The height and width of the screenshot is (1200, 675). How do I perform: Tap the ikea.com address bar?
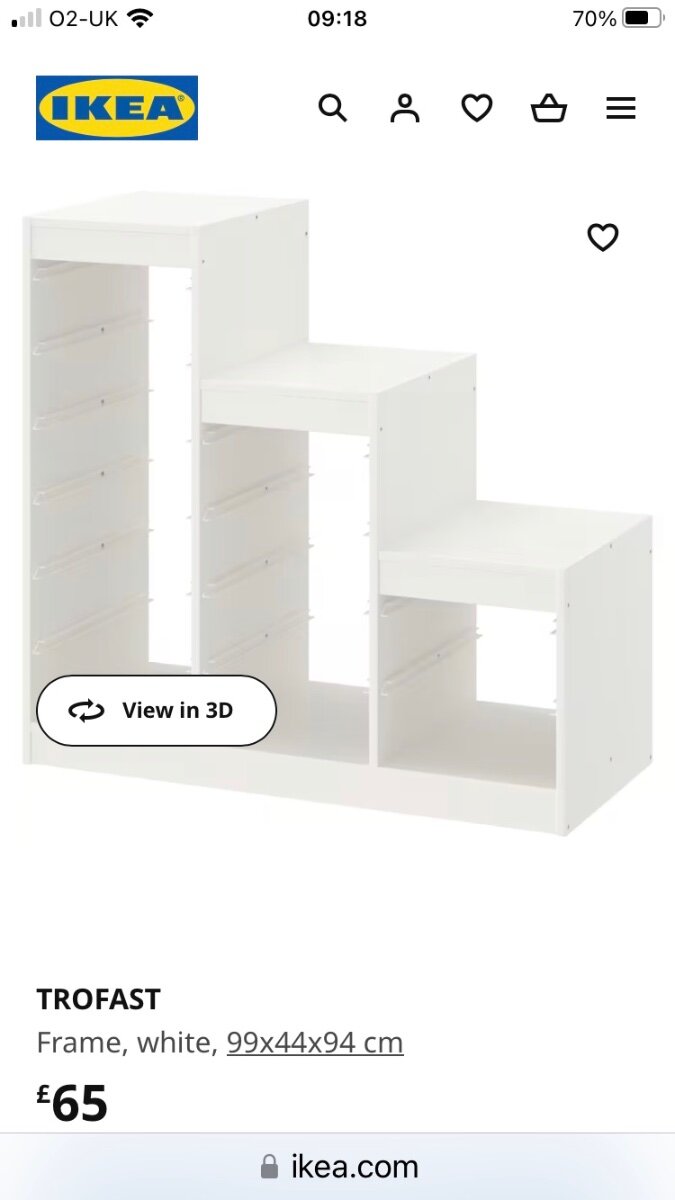click(x=338, y=1166)
